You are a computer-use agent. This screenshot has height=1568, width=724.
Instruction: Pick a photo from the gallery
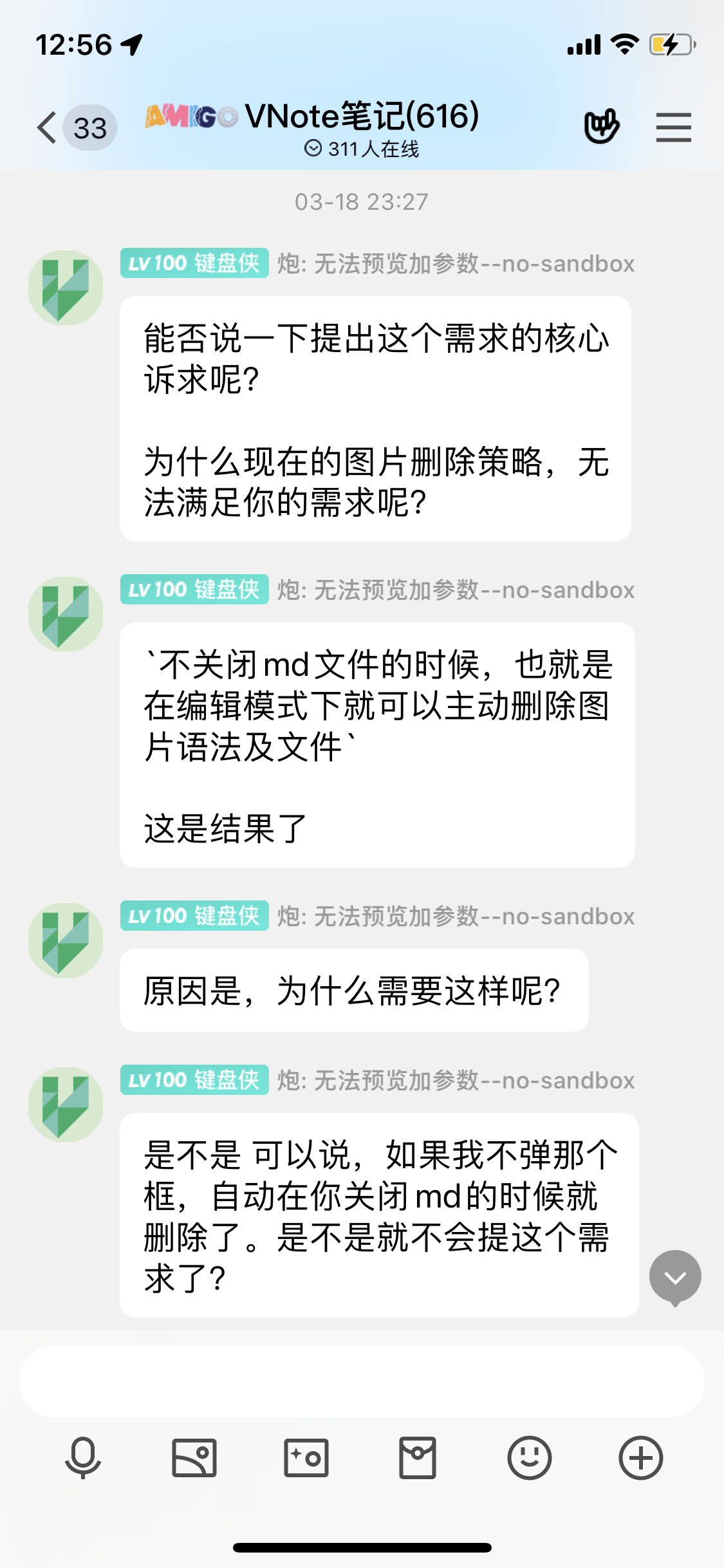coord(194,1457)
